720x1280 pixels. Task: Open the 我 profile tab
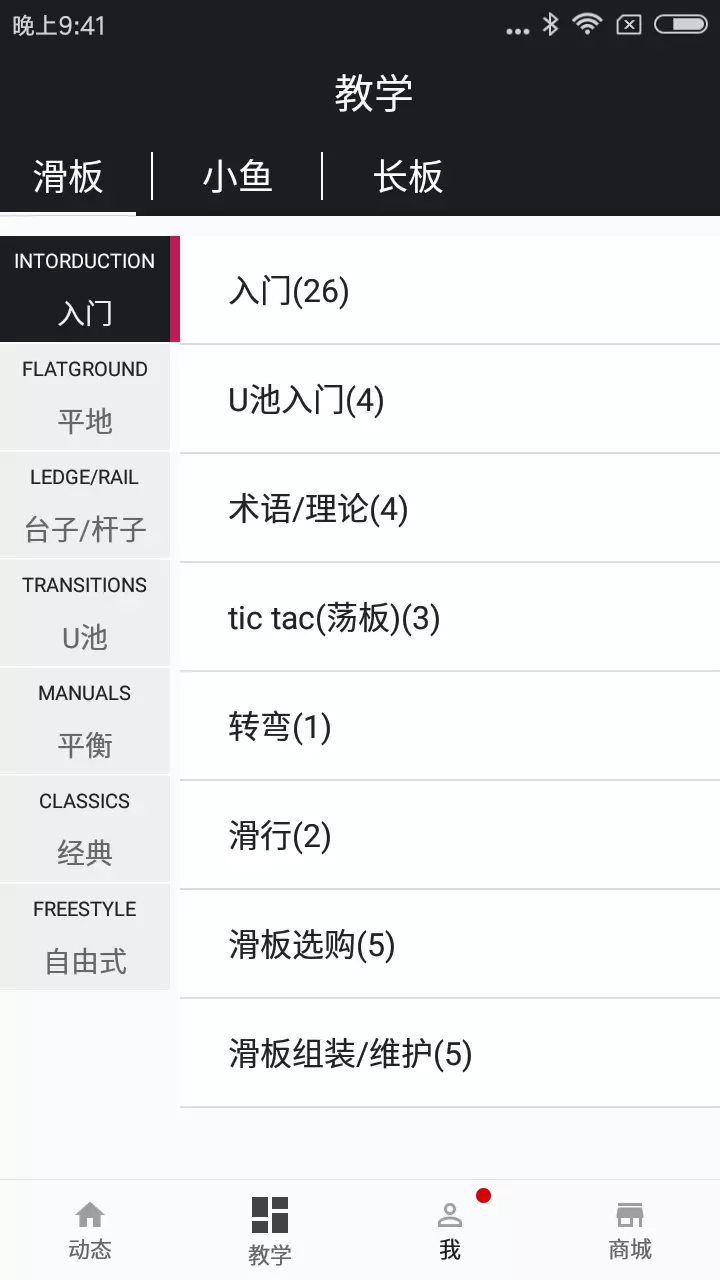(450, 1231)
